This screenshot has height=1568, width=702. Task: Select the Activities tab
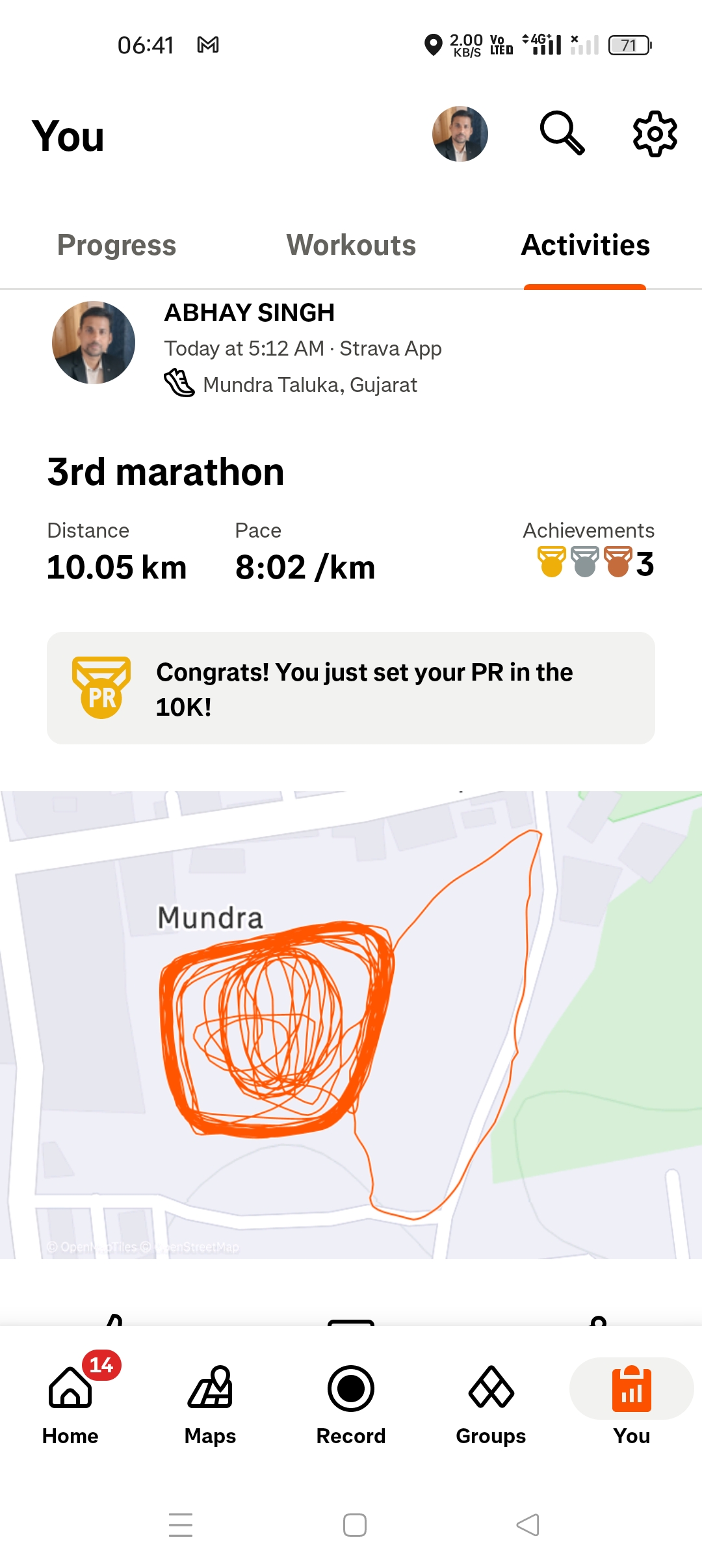pyautogui.click(x=585, y=246)
